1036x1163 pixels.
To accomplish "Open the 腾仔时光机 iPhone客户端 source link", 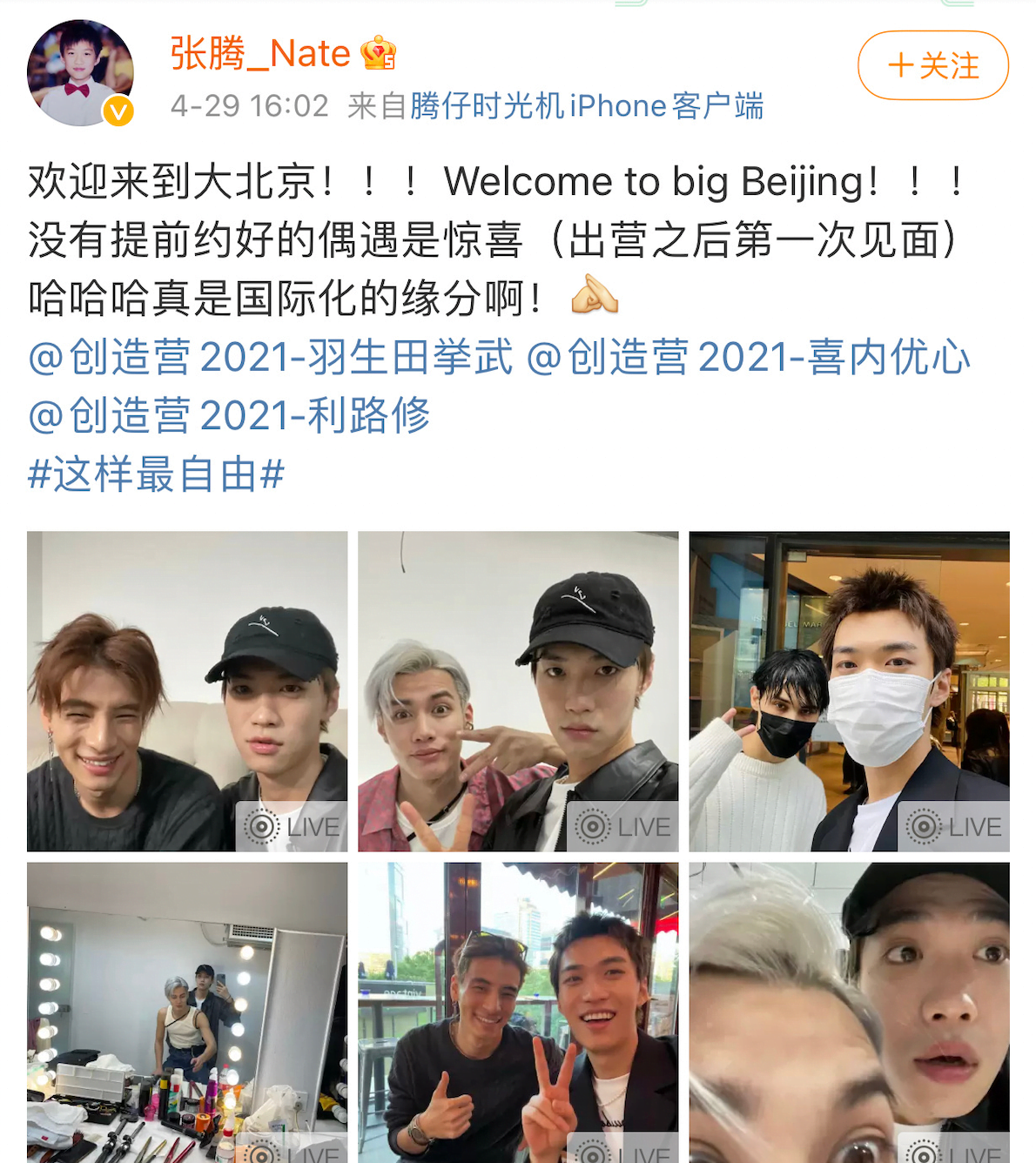I will click(x=586, y=106).
